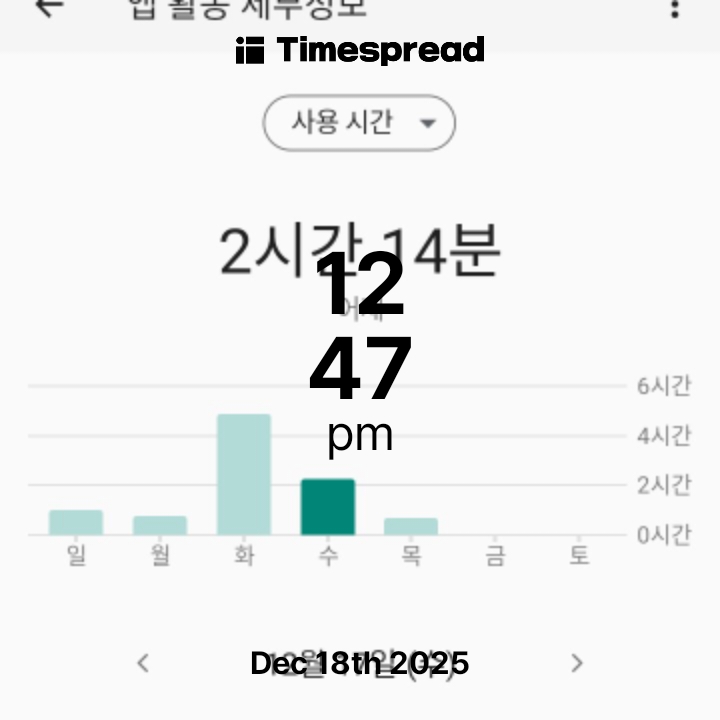Open the overflow menu
The height and width of the screenshot is (720, 720).
675,9
